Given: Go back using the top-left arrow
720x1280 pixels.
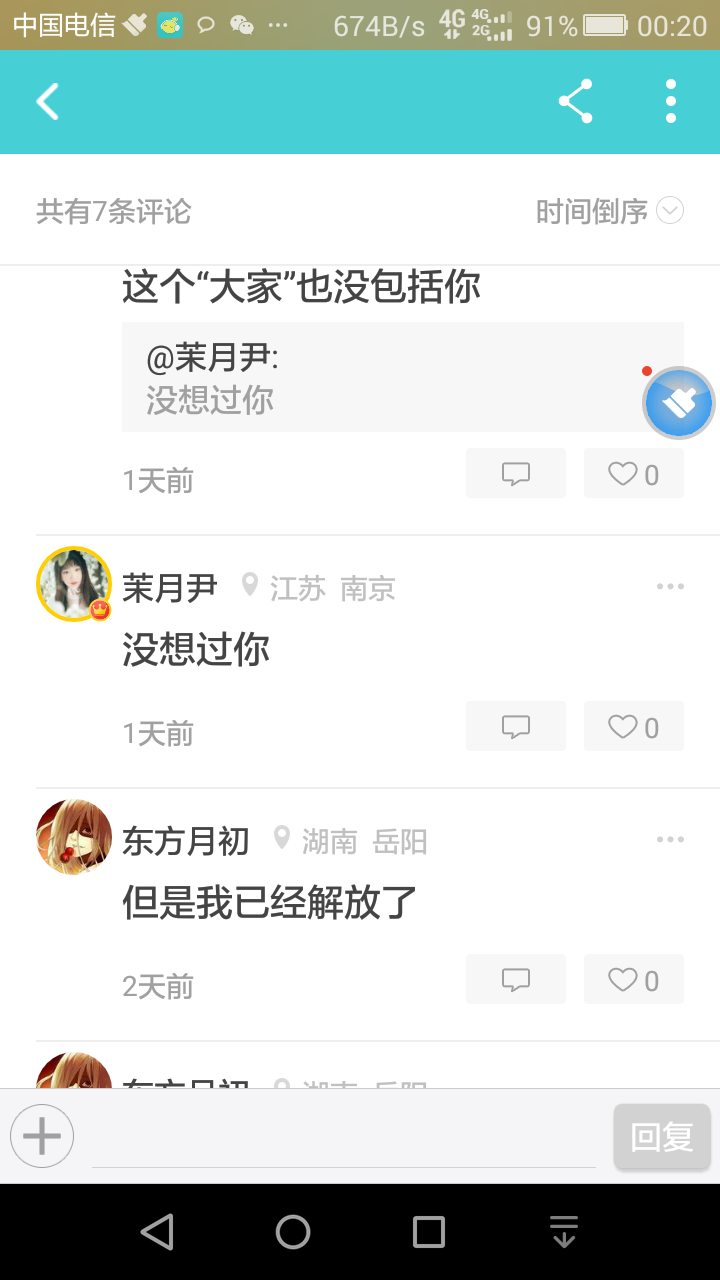Looking at the screenshot, I should coord(48,102).
